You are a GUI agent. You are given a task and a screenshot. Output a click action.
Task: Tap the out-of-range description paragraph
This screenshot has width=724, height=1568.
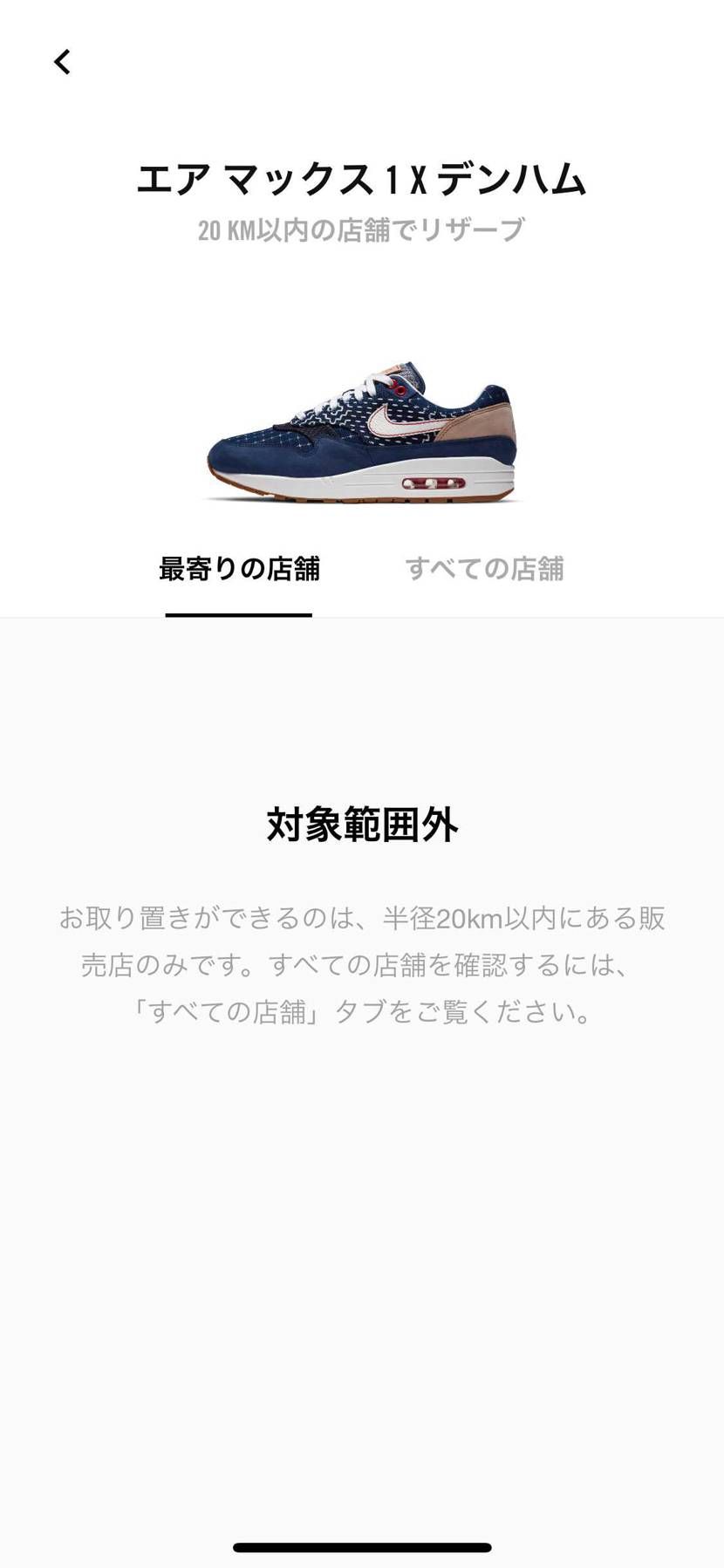362,966
